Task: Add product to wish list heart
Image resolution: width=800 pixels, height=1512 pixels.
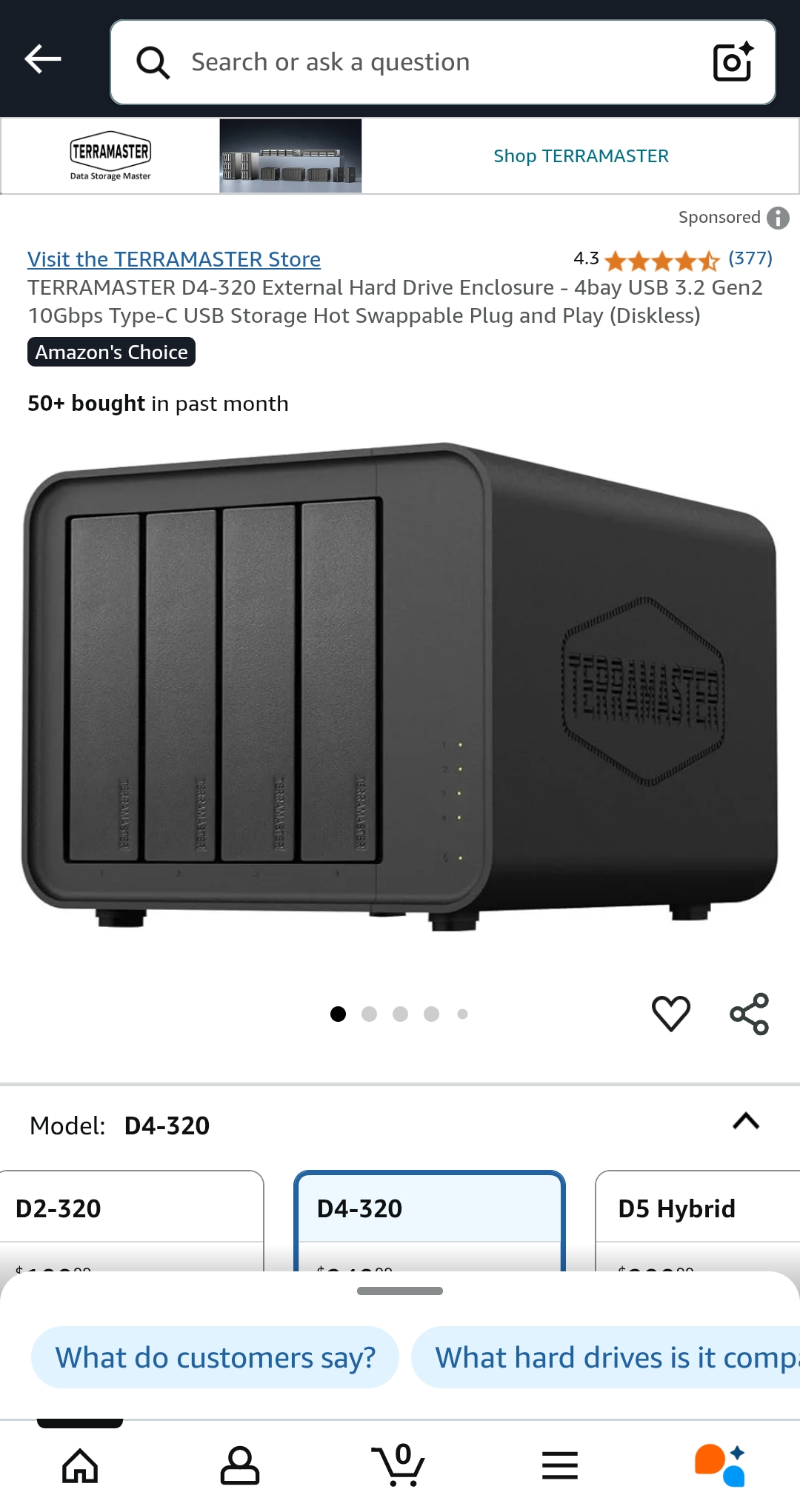Action: point(671,1014)
